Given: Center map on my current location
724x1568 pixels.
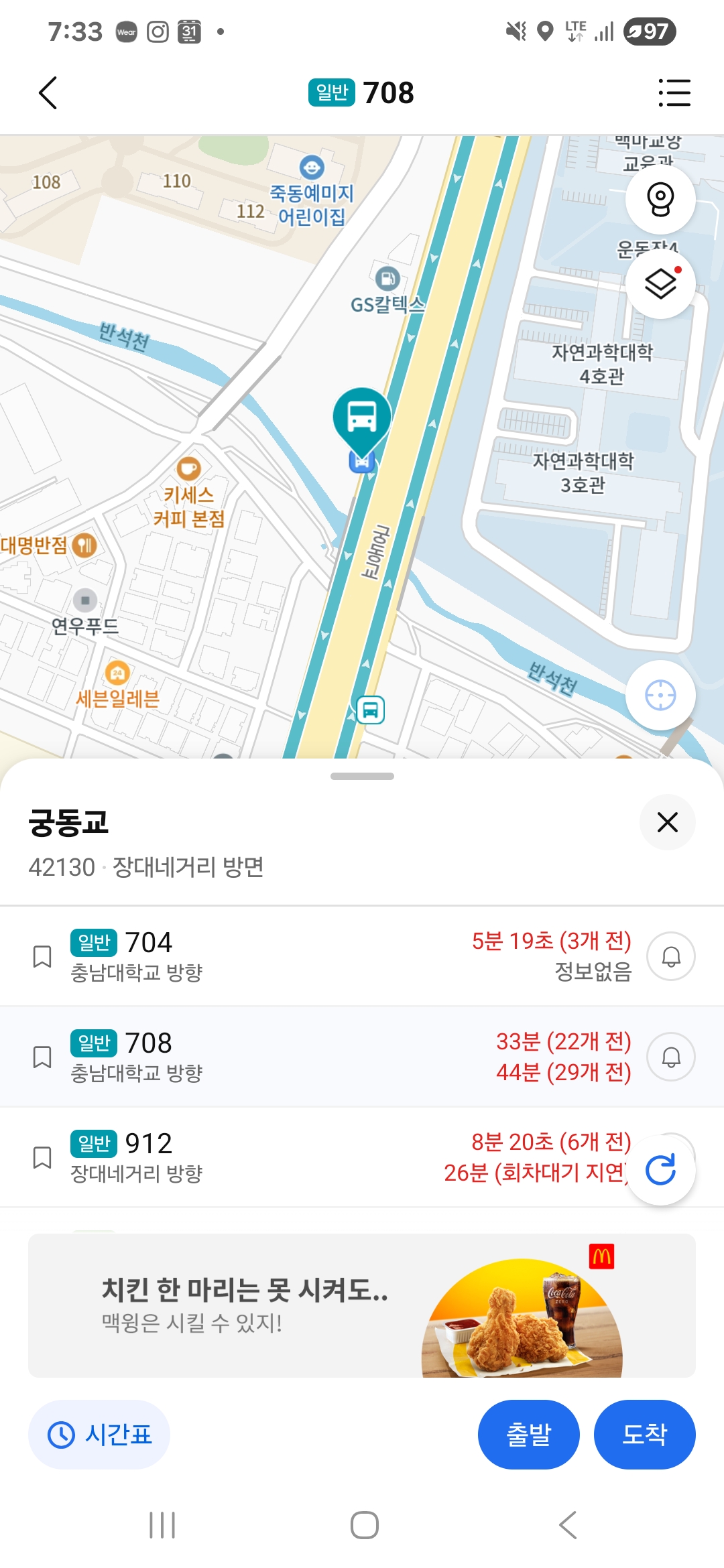Looking at the screenshot, I should click(x=660, y=695).
